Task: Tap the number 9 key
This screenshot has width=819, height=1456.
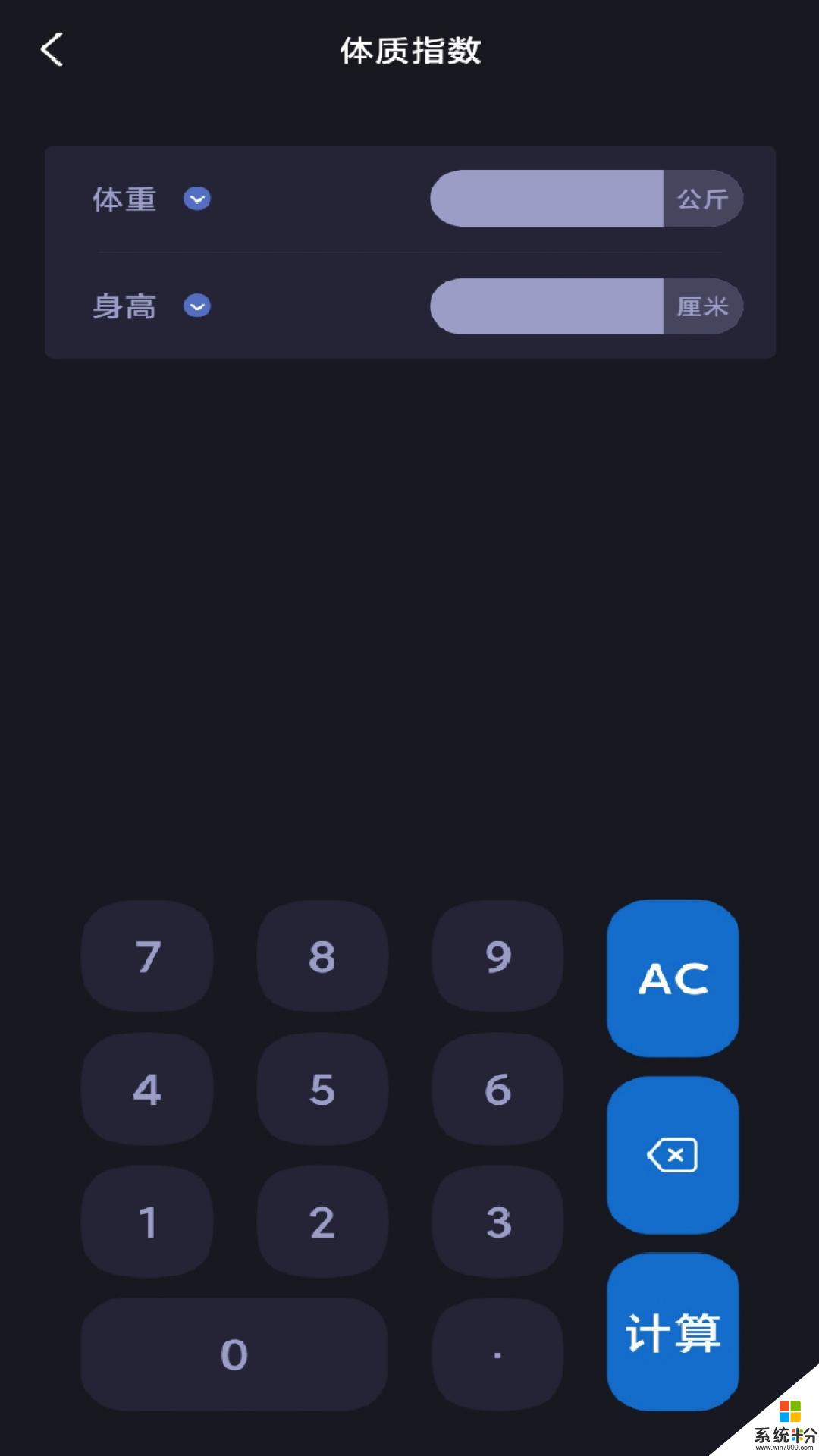Action: (497, 956)
